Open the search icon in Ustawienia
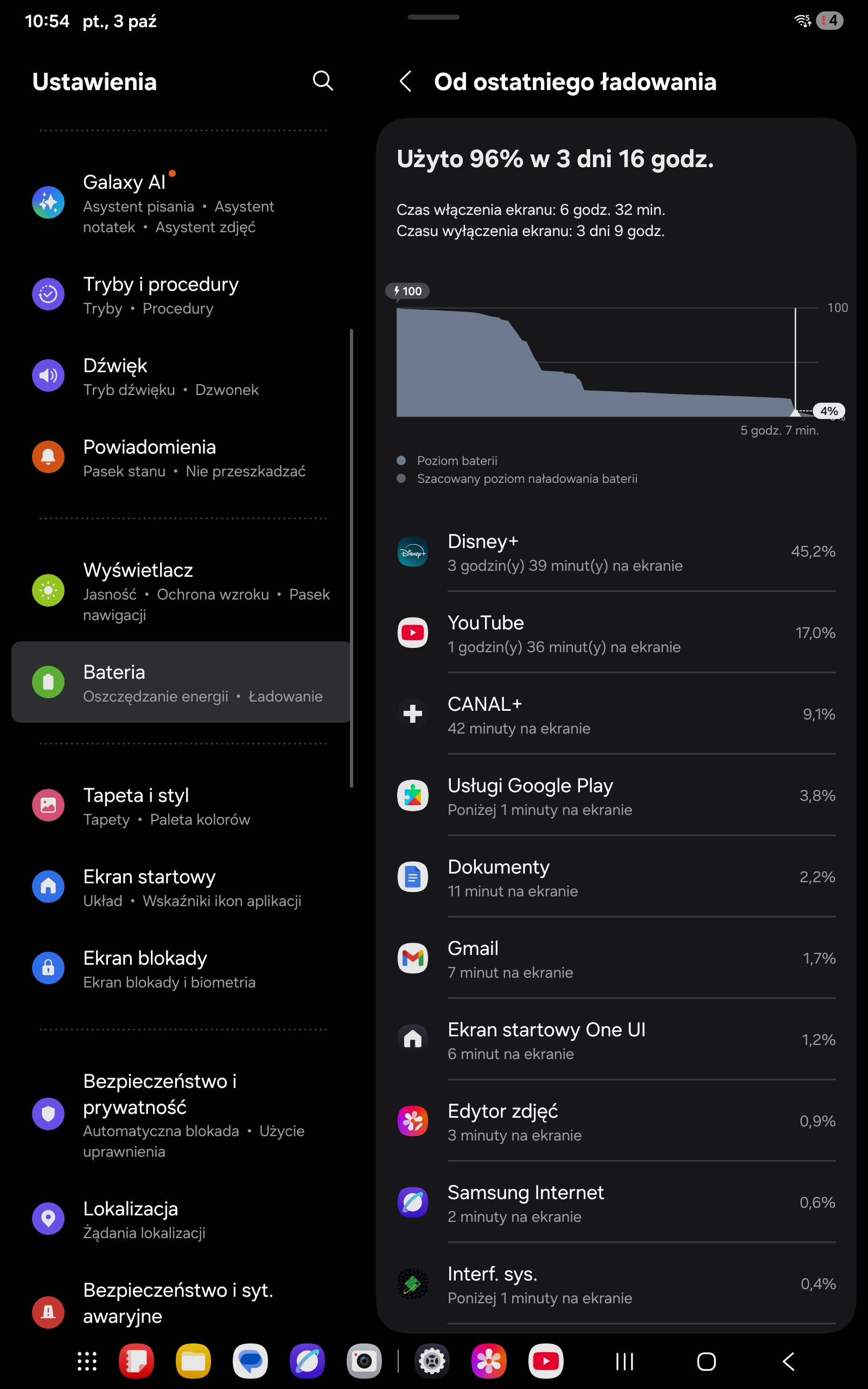This screenshot has height=1389, width=868. (x=323, y=81)
